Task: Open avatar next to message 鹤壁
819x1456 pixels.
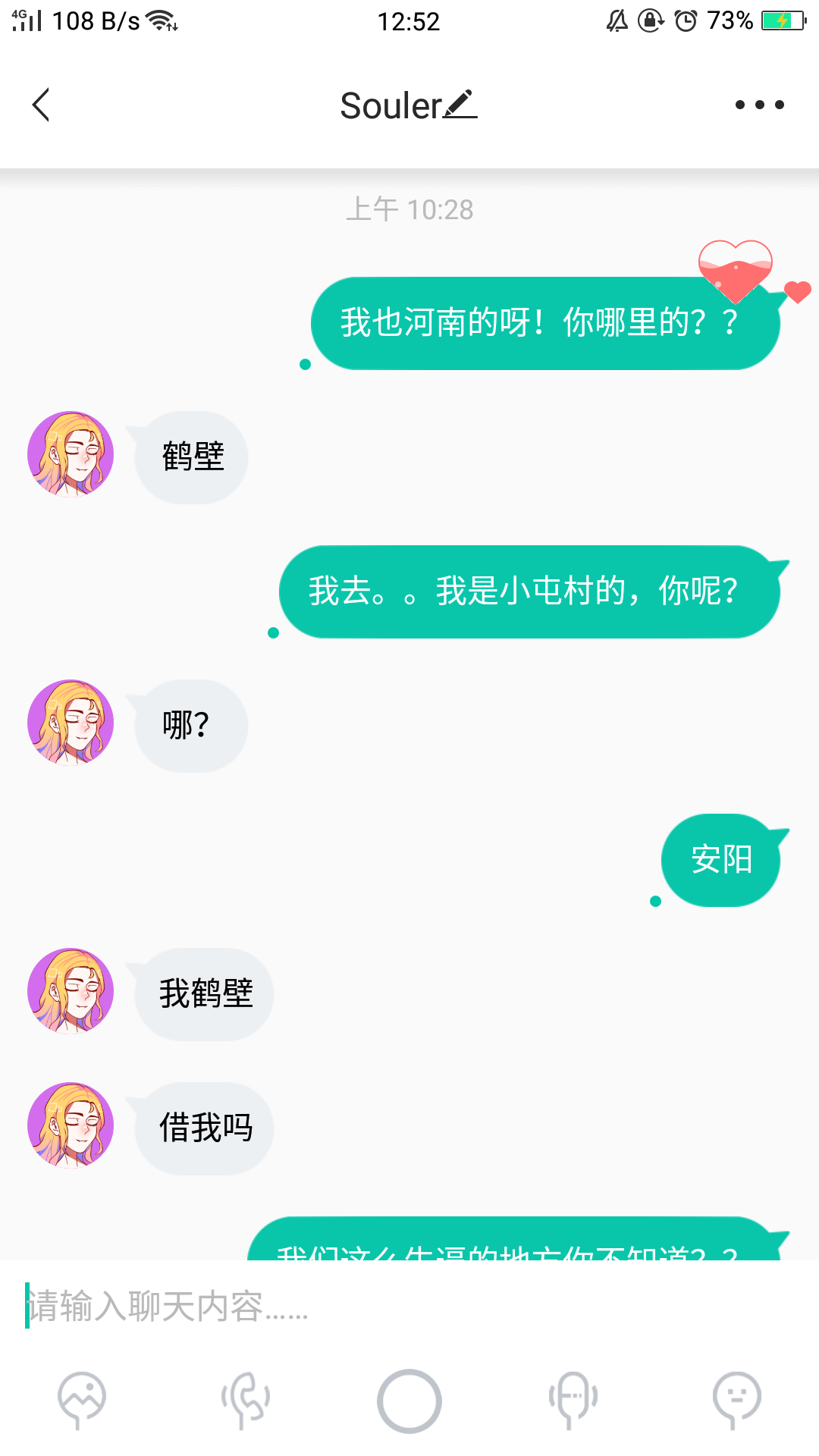Action: pos(71,454)
